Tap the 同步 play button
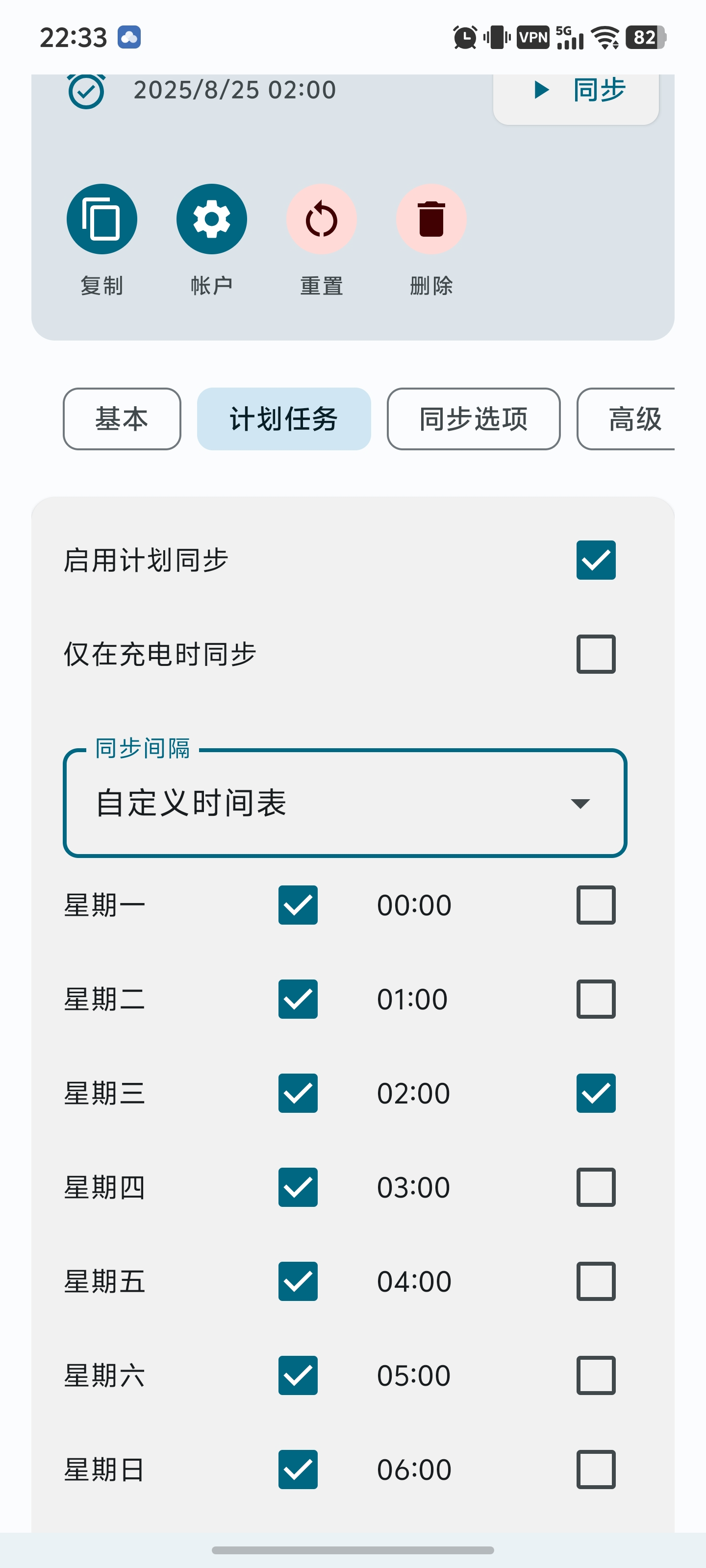 tap(576, 91)
